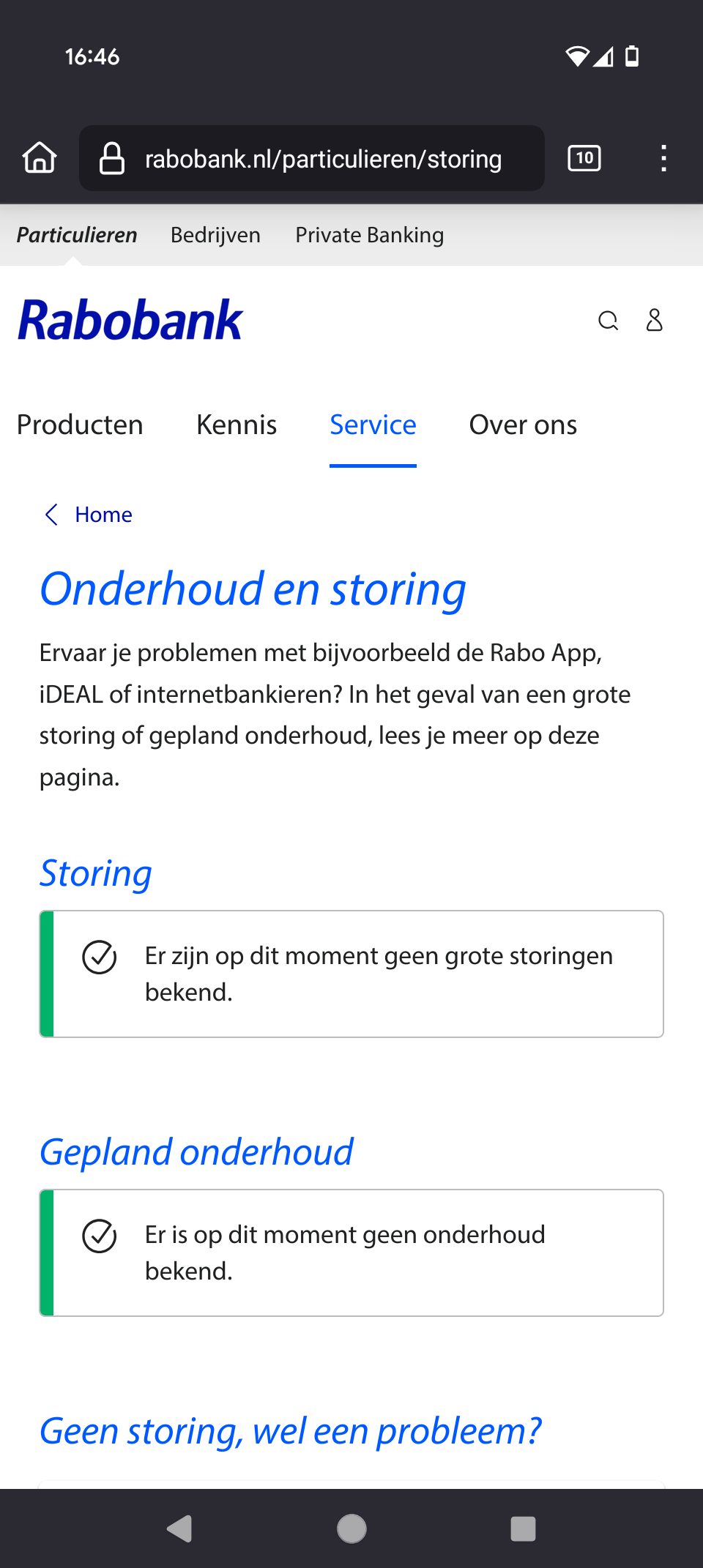Open the login profile icon
Viewport: 703px width, 1568px height.
point(655,320)
